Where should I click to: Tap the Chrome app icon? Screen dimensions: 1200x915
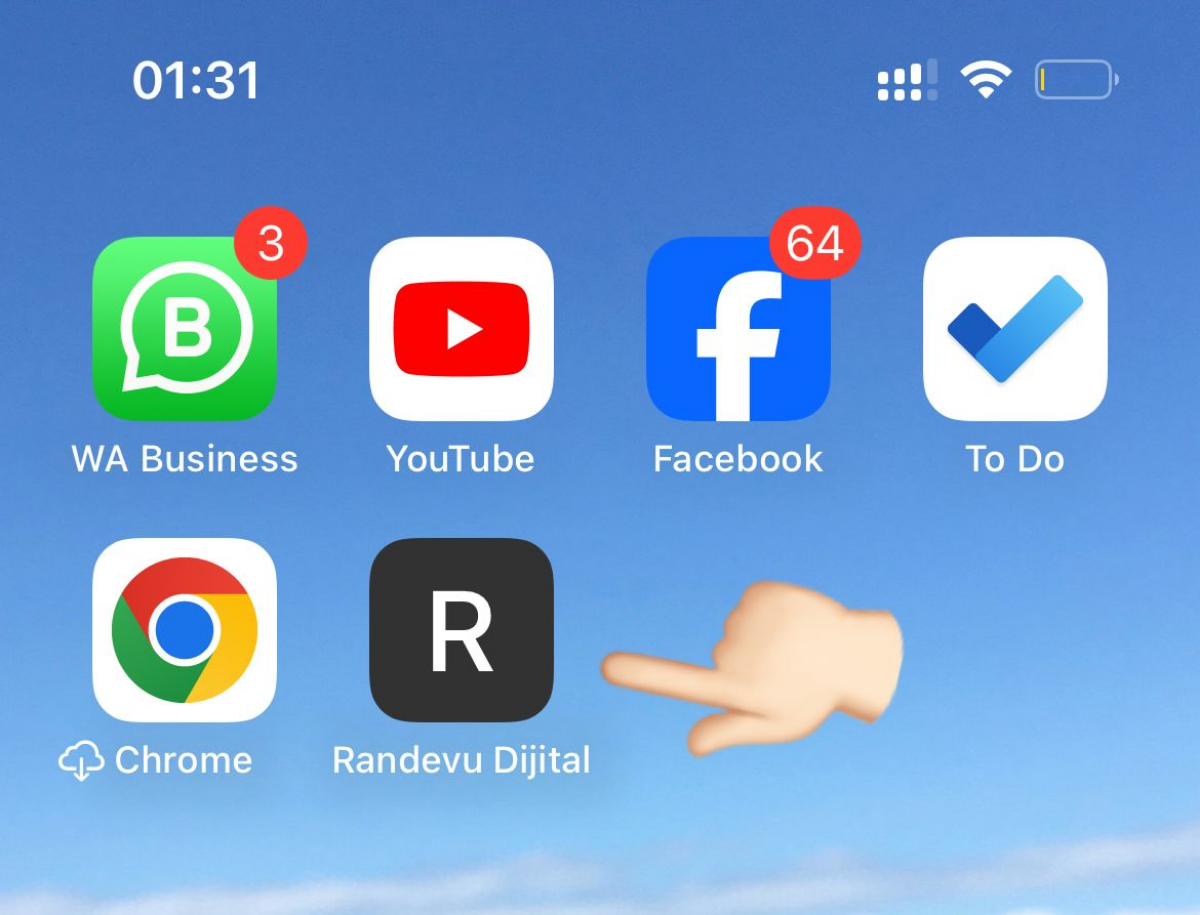(184, 630)
